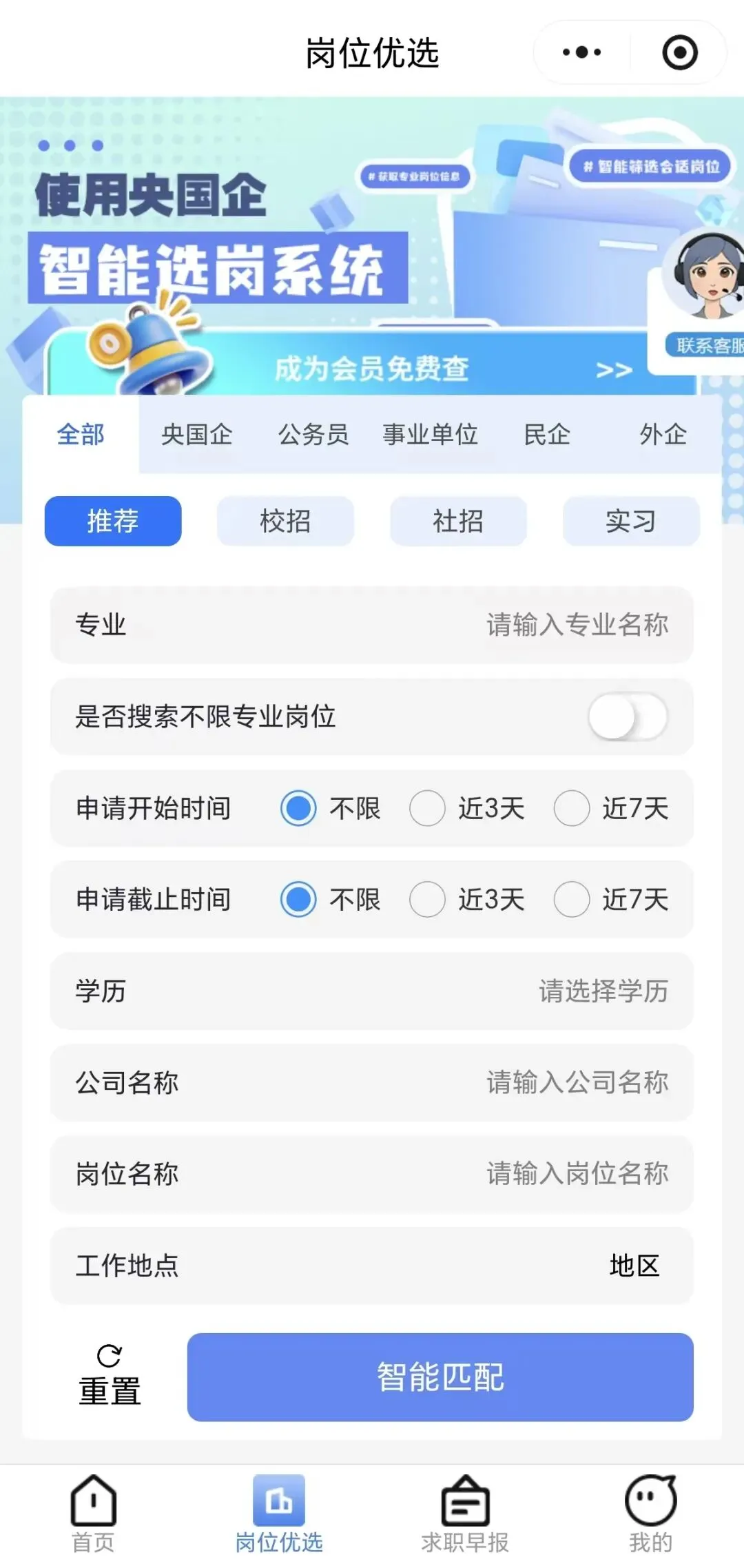This screenshot has height=1568, width=744.
Task: Reset filters with 重置
Action: [x=110, y=1376]
